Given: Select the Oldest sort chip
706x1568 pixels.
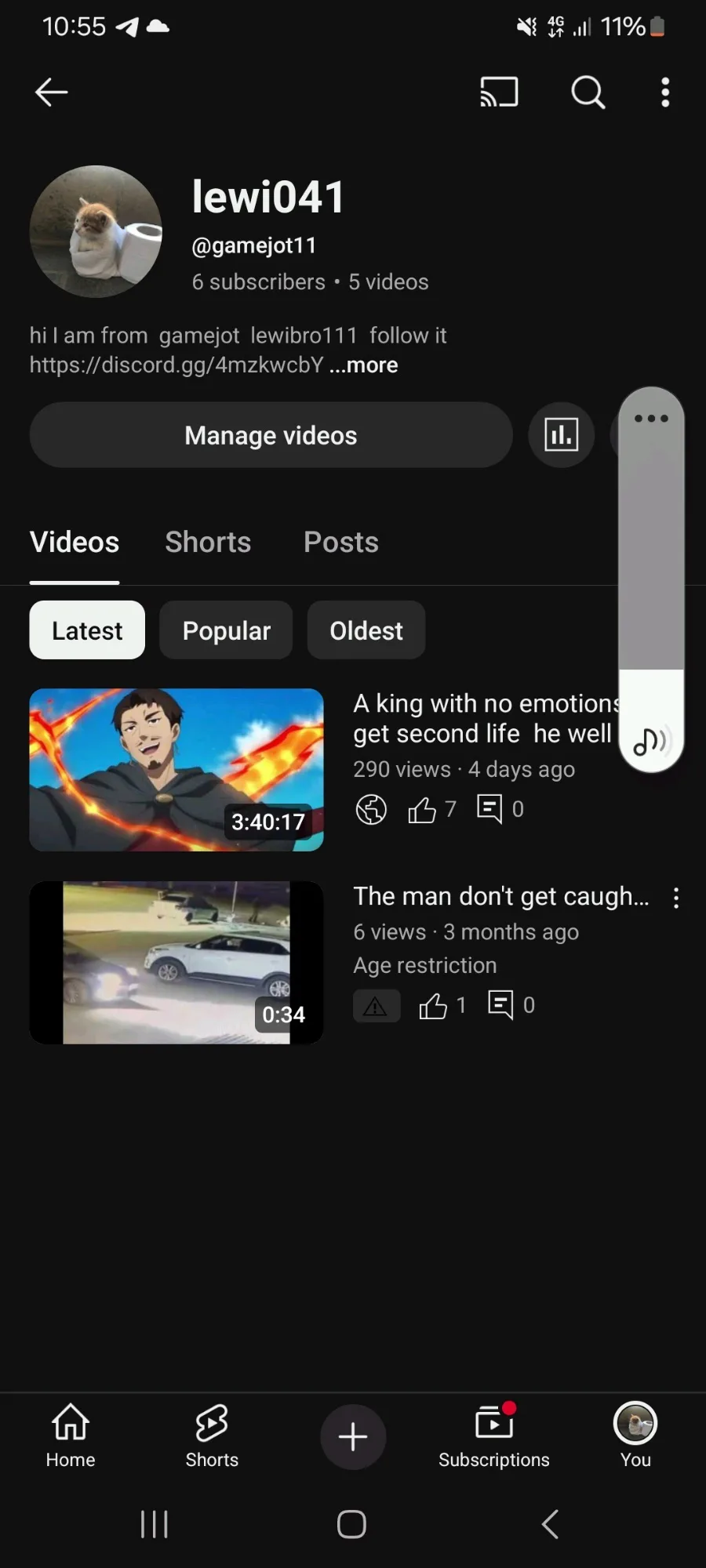Looking at the screenshot, I should 366,630.
